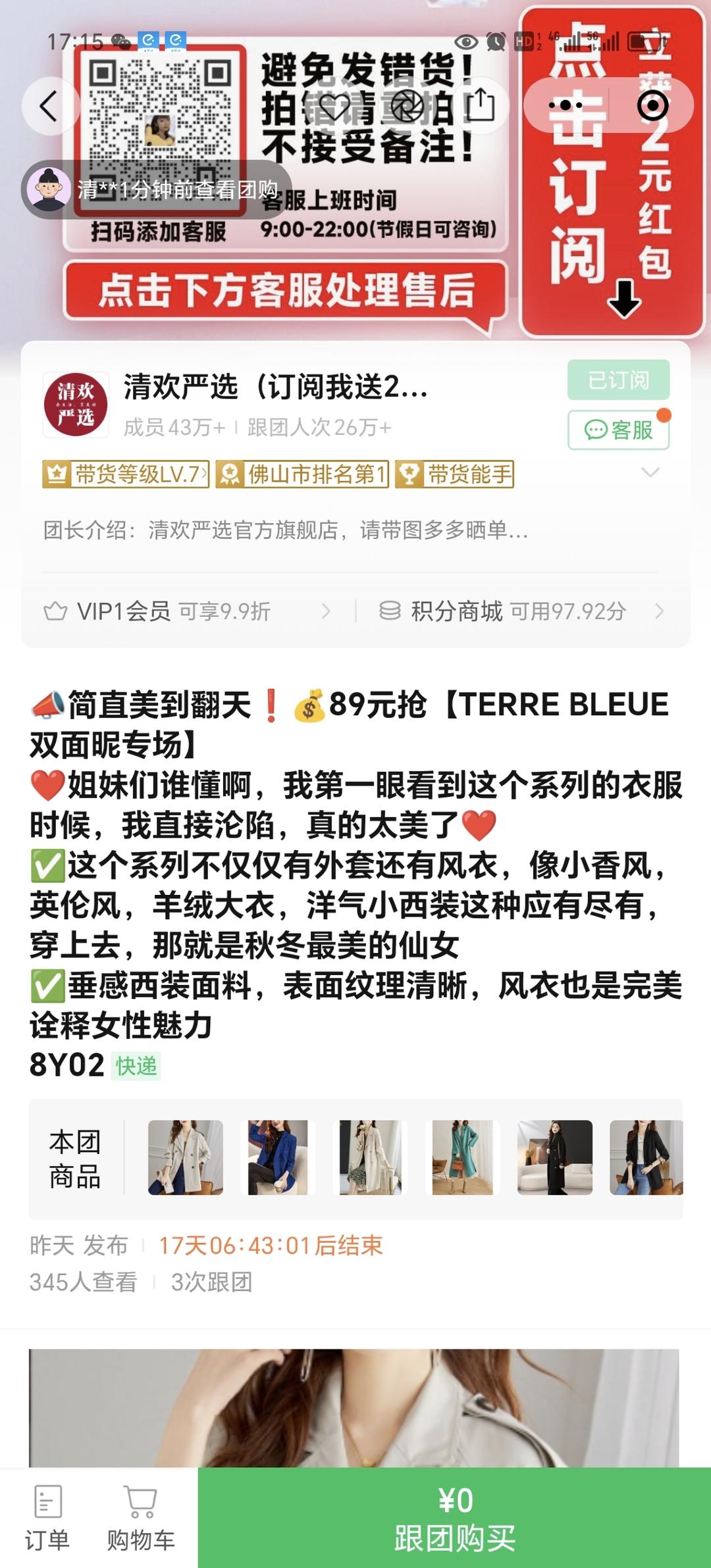The height and width of the screenshot is (1568, 711).
Task: Open the teal coat product thumbnail
Action: click(462, 1157)
